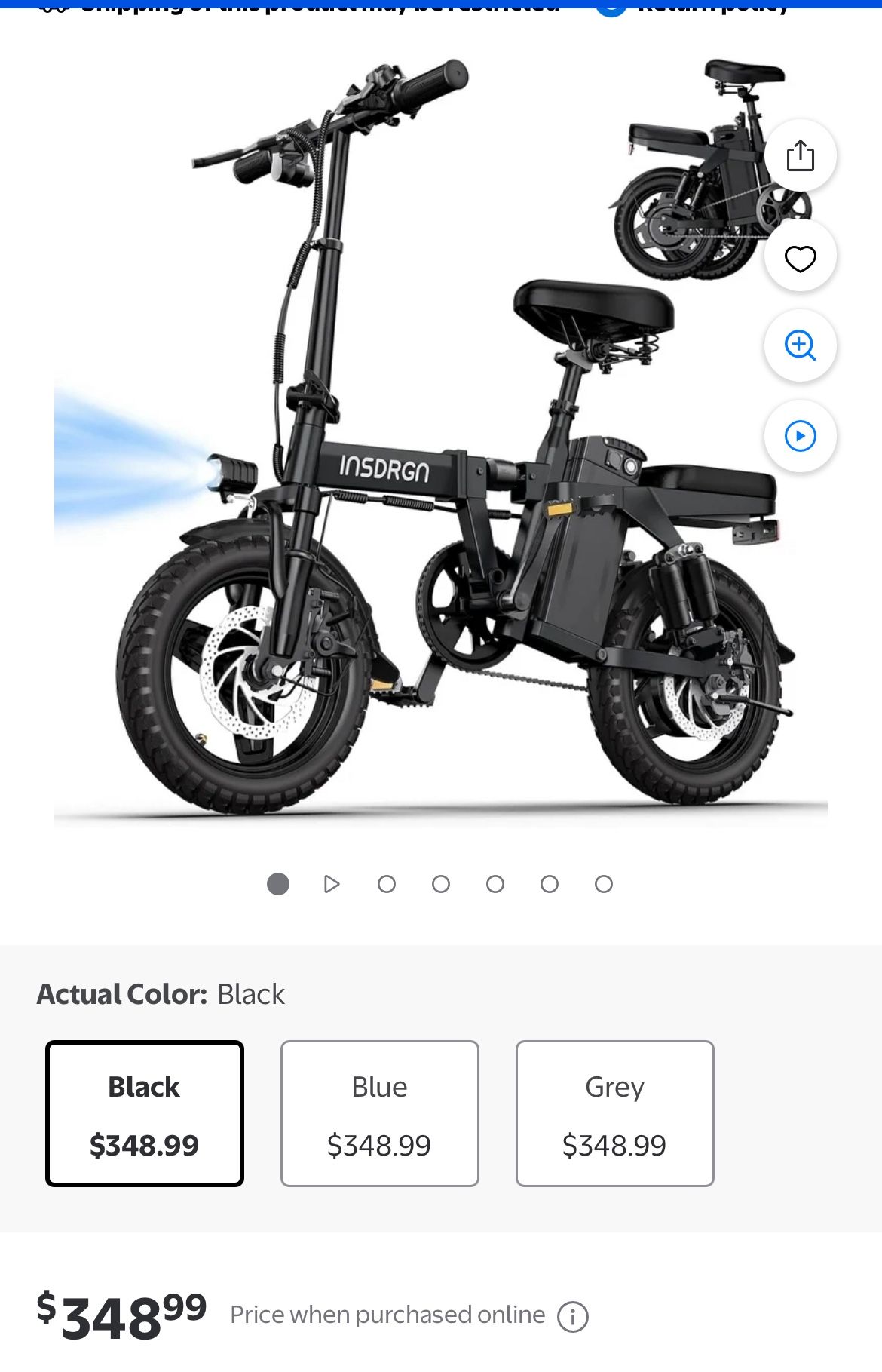Share this e-bike product

pos(800,155)
